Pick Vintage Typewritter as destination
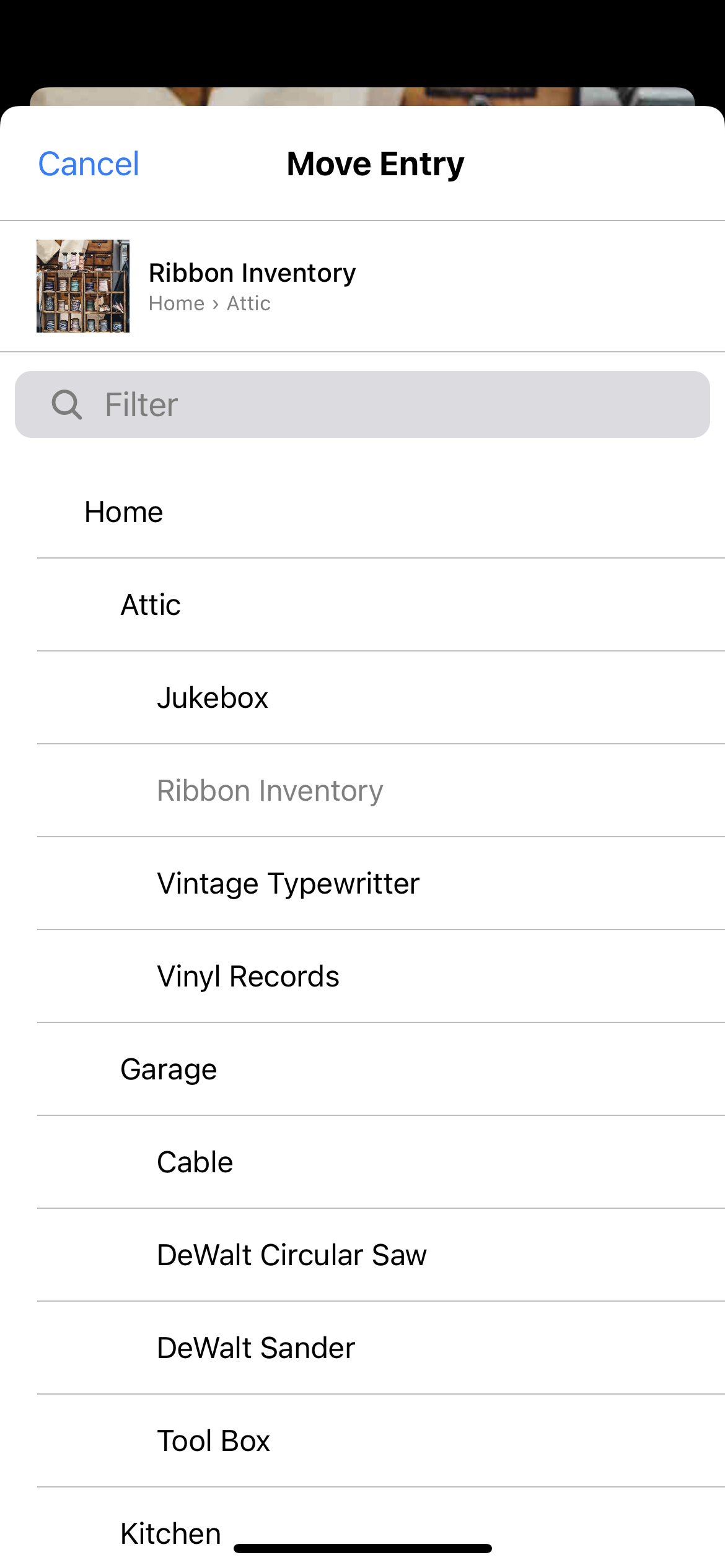Image resolution: width=725 pixels, height=1568 pixels. pos(362,884)
